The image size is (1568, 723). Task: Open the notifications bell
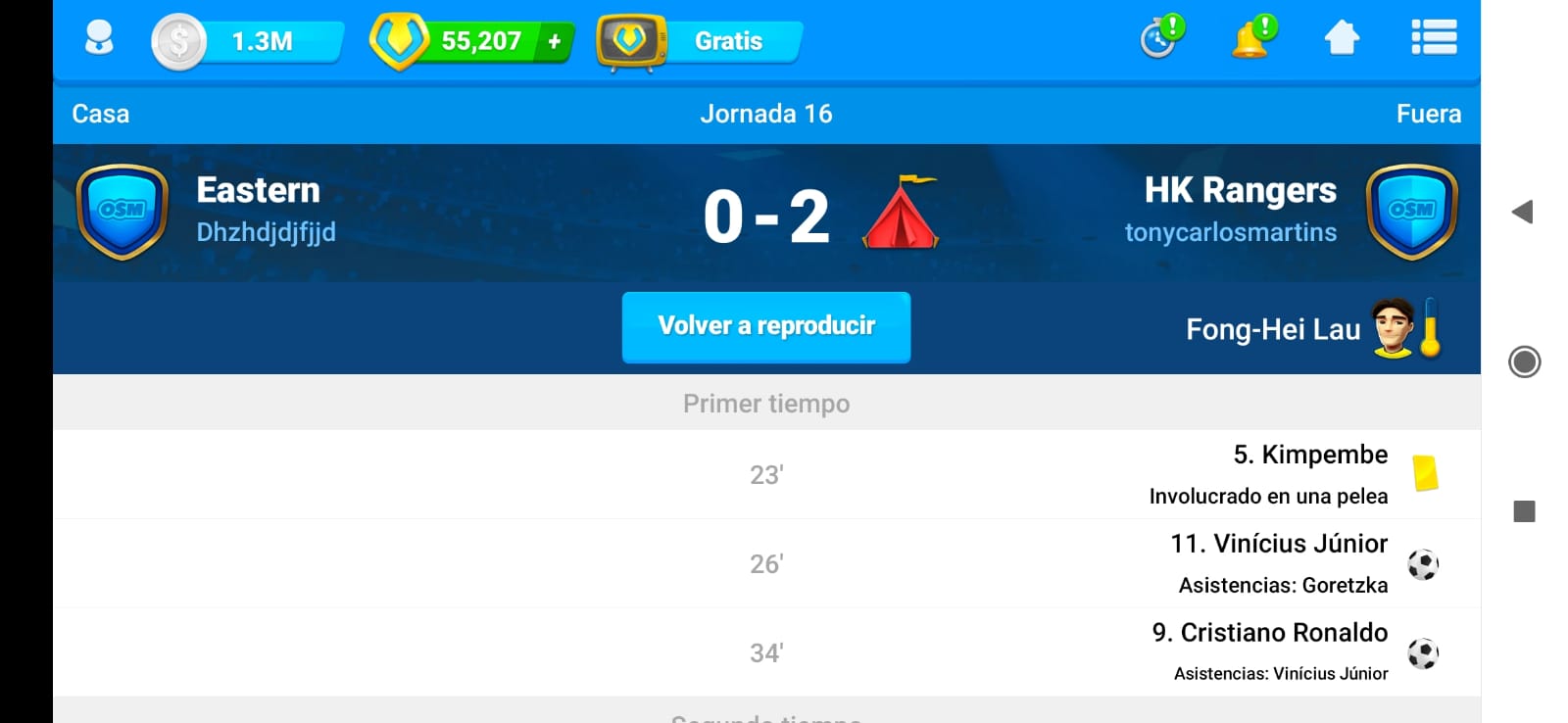pyautogui.click(x=1251, y=39)
